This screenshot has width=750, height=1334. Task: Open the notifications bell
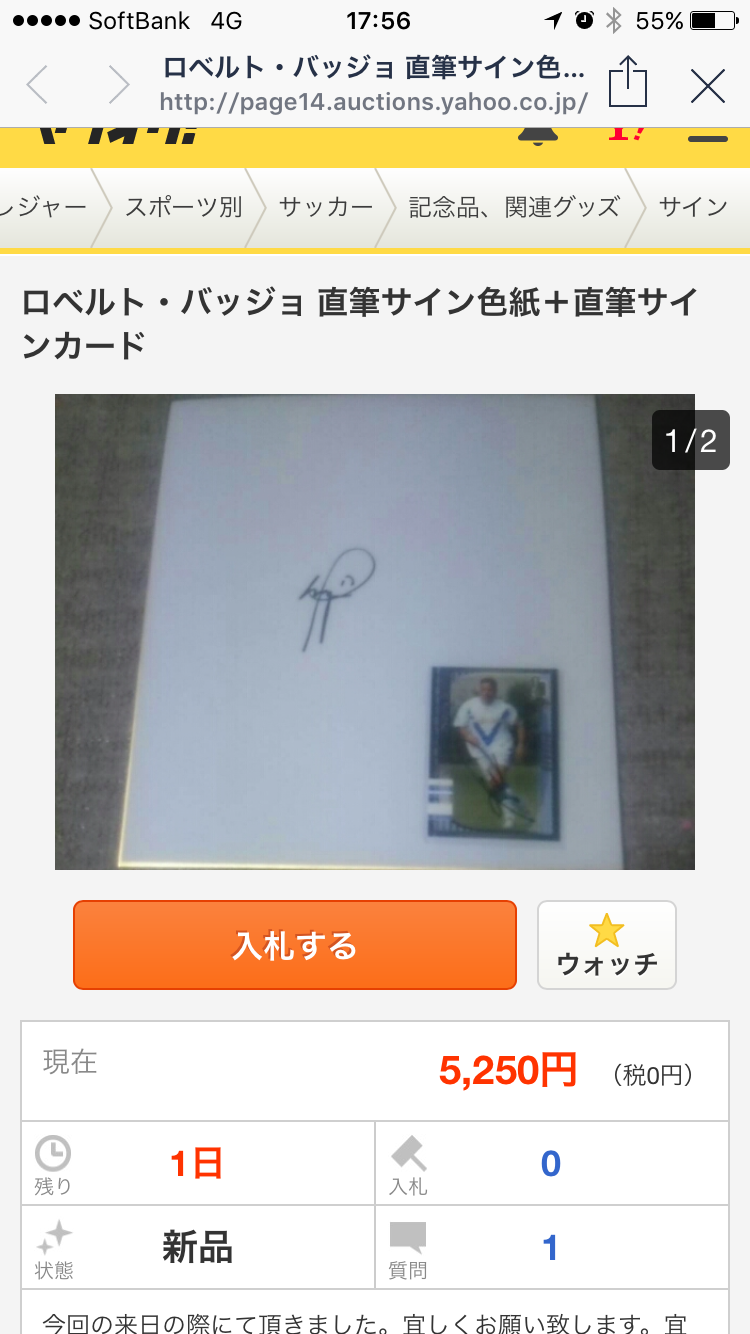click(x=537, y=134)
